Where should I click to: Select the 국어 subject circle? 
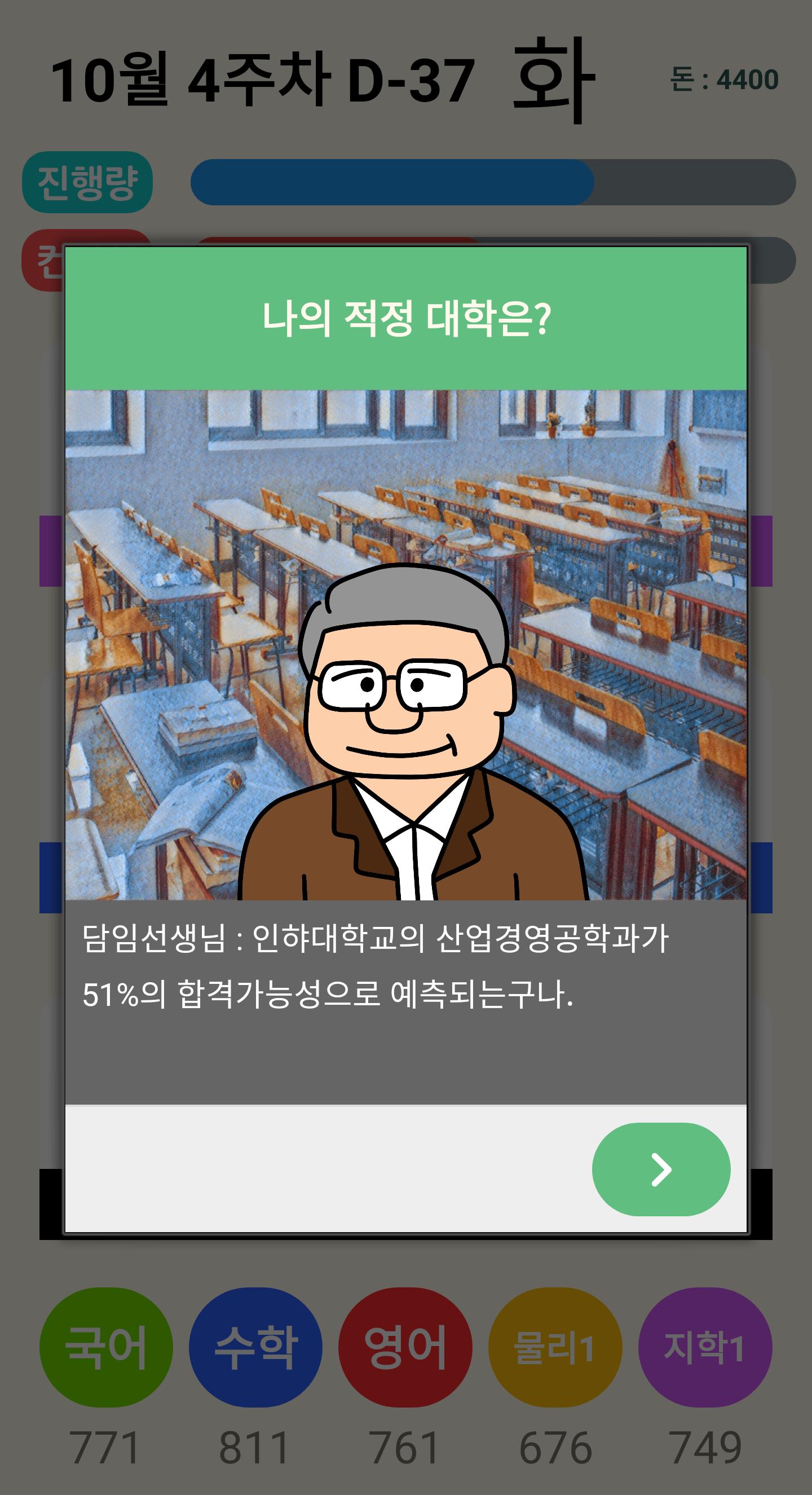click(106, 1347)
